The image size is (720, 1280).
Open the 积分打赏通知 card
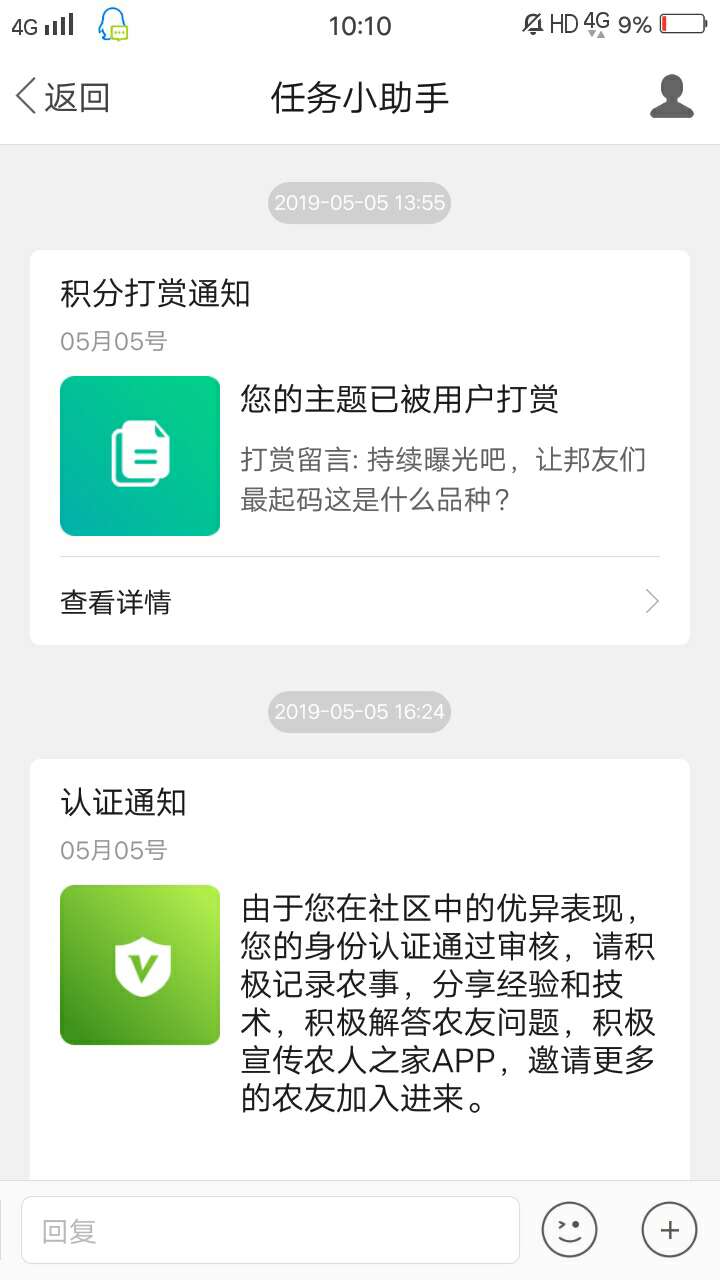tap(360, 447)
